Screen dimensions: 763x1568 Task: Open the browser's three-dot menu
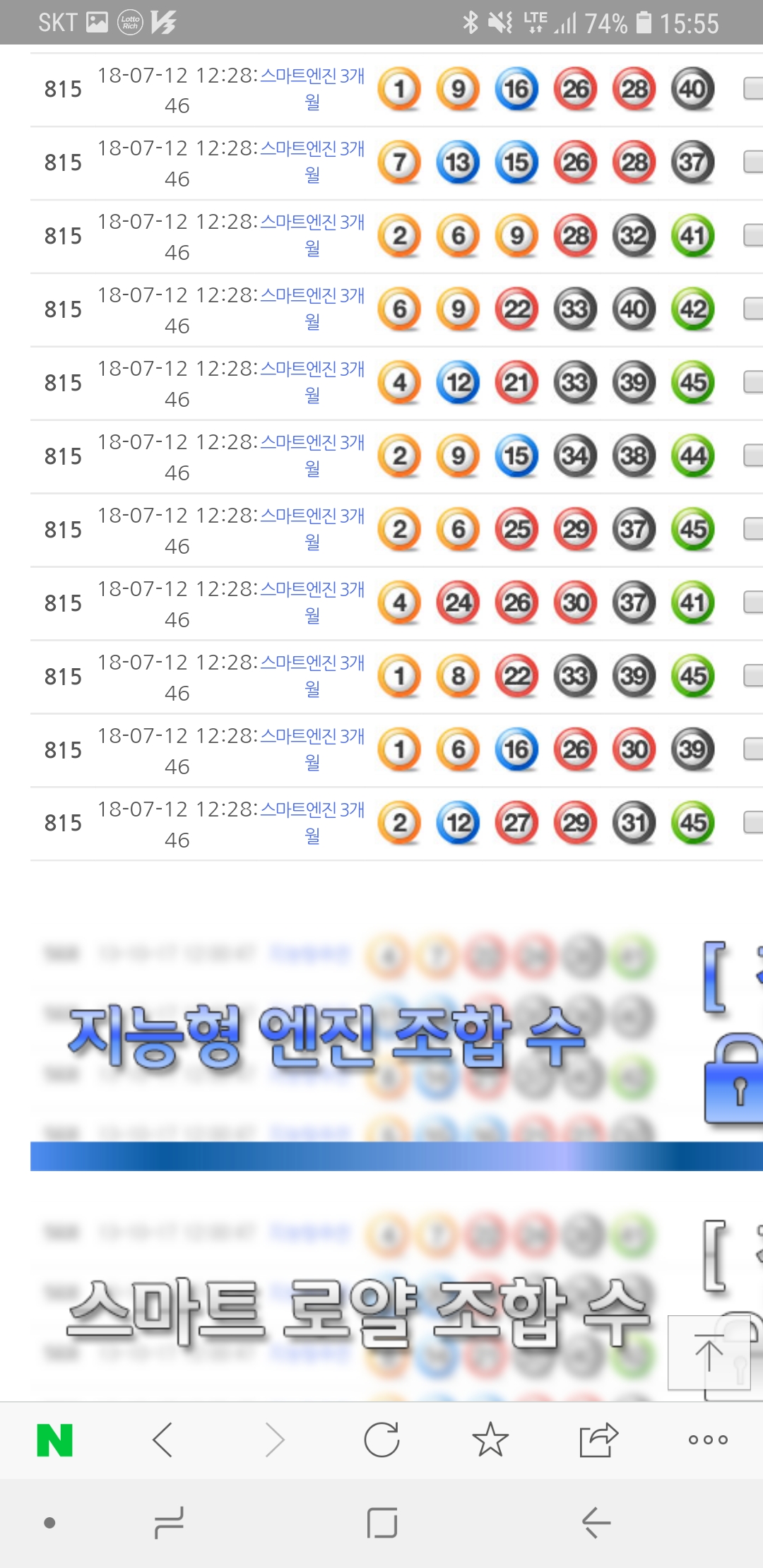coord(707,1440)
